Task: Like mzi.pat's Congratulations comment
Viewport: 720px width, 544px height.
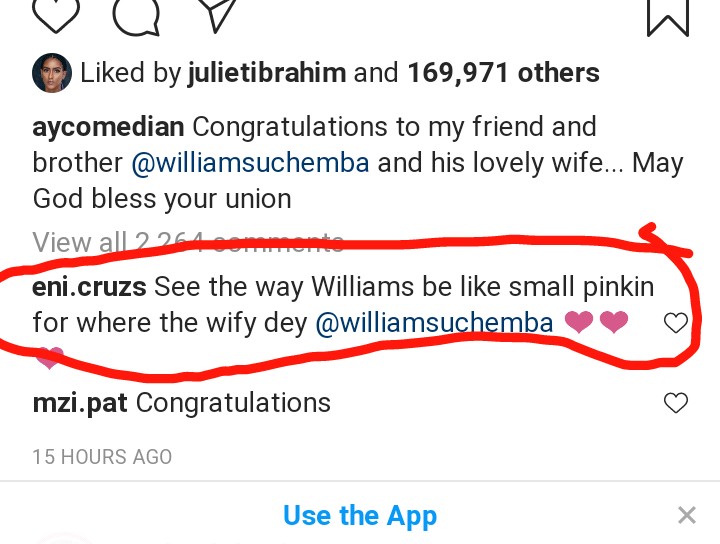Action: tap(677, 403)
